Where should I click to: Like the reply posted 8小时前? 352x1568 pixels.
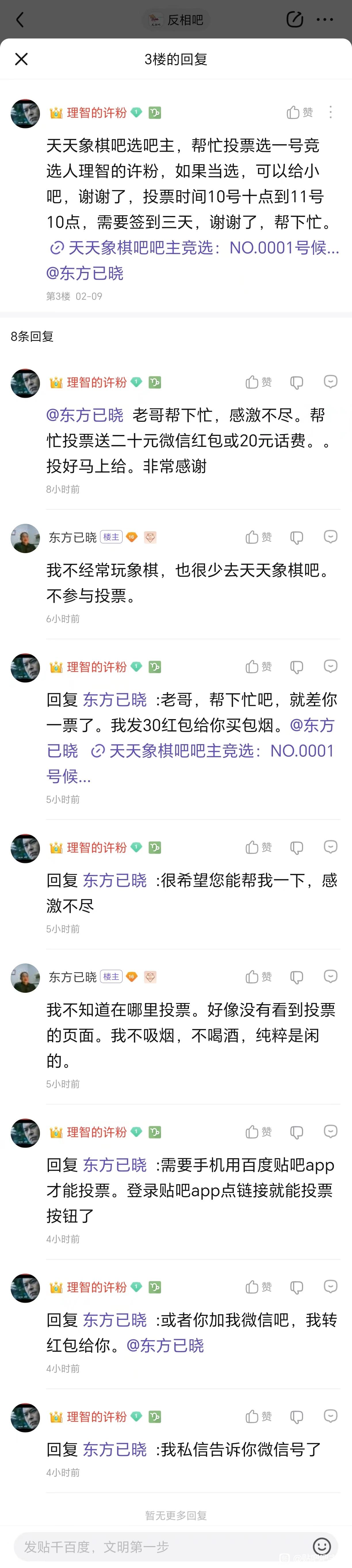pyautogui.click(x=259, y=382)
